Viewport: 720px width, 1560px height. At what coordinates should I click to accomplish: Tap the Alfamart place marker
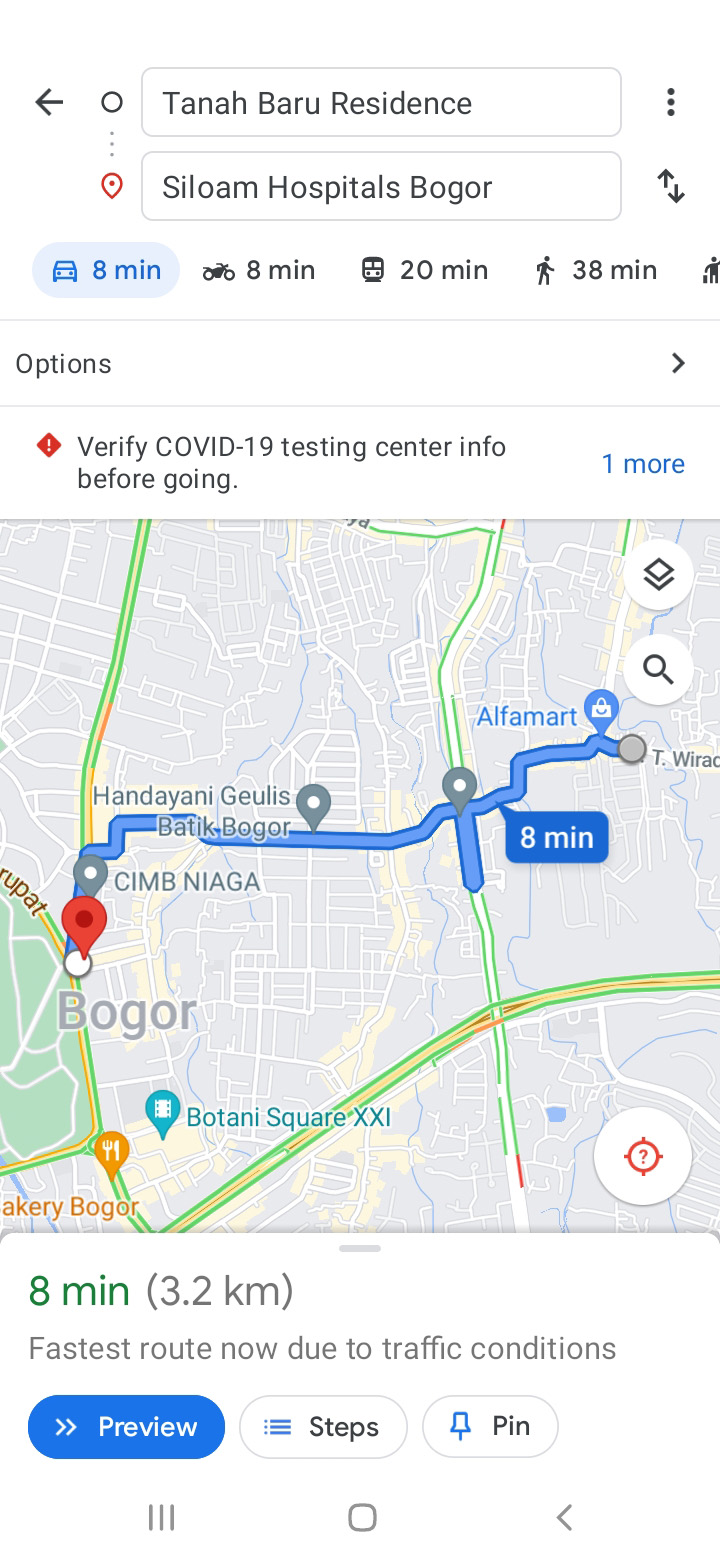pos(601,710)
